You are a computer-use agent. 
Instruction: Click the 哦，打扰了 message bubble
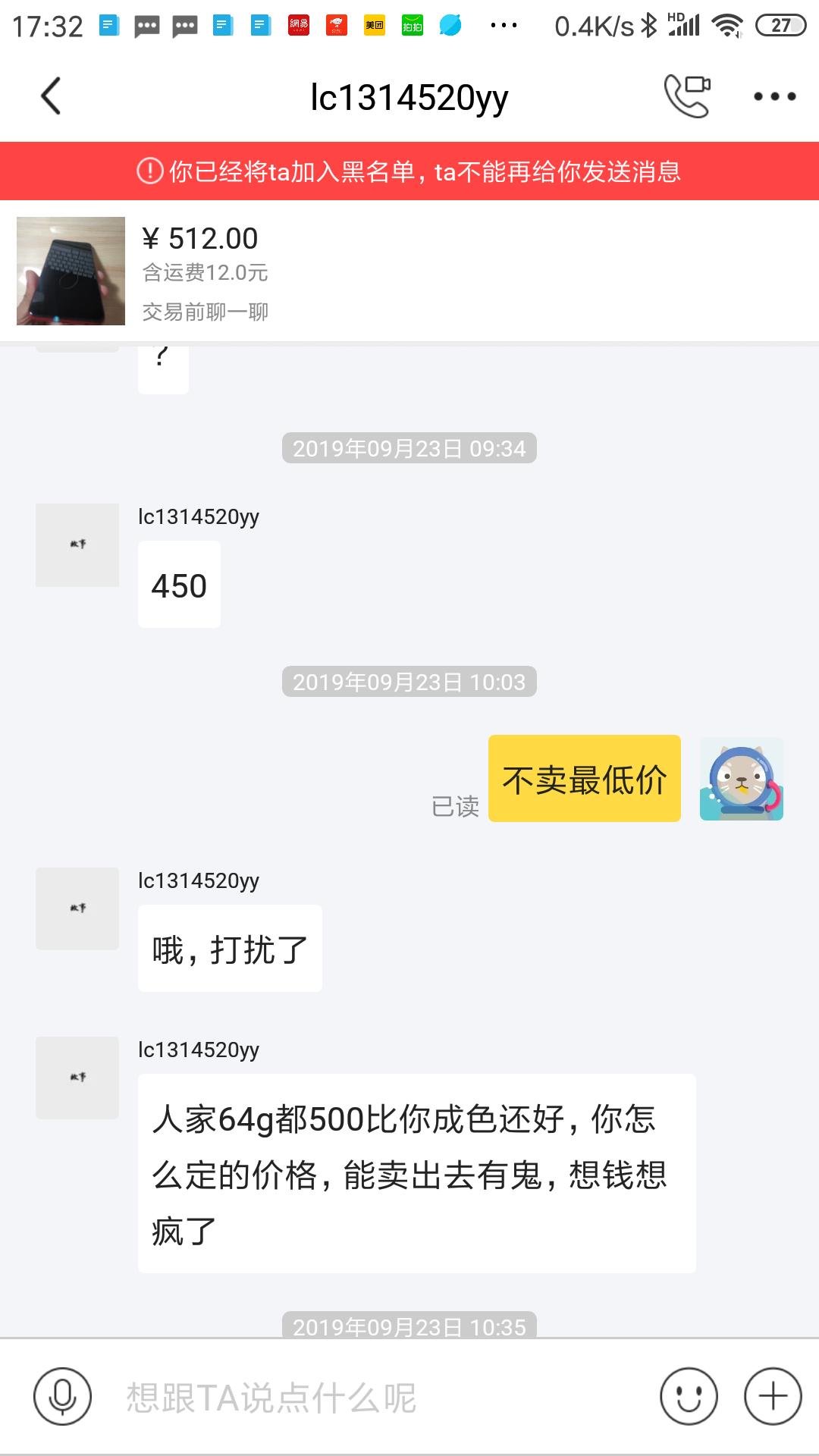coord(229,948)
